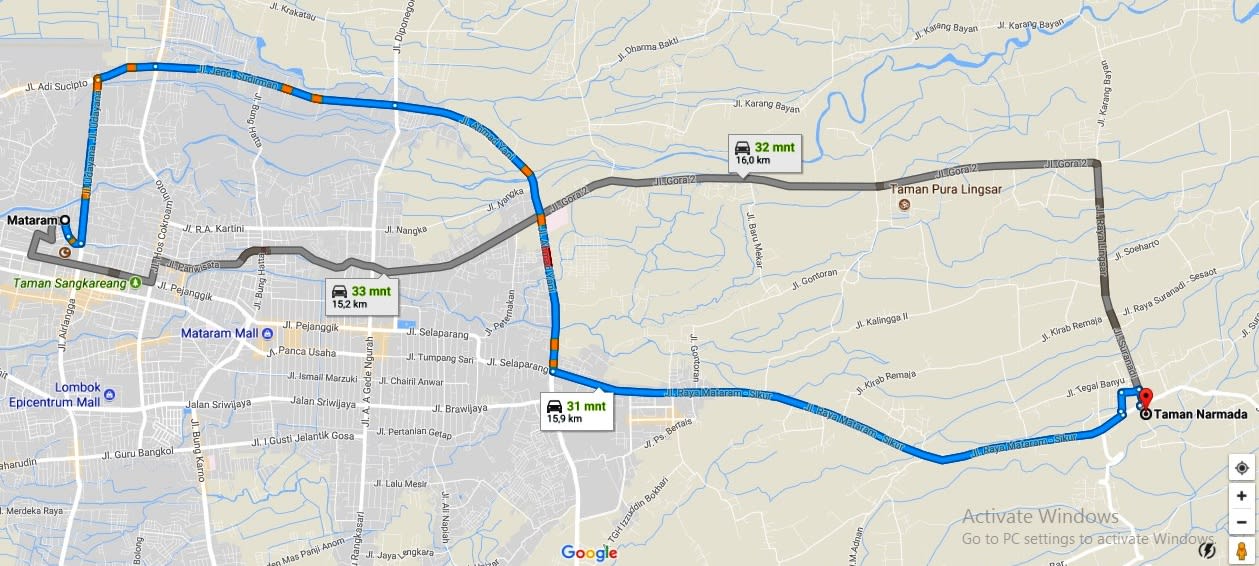Screen dimensions: 1259x566
Task: Center map on my location
Action: [1241, 468]
